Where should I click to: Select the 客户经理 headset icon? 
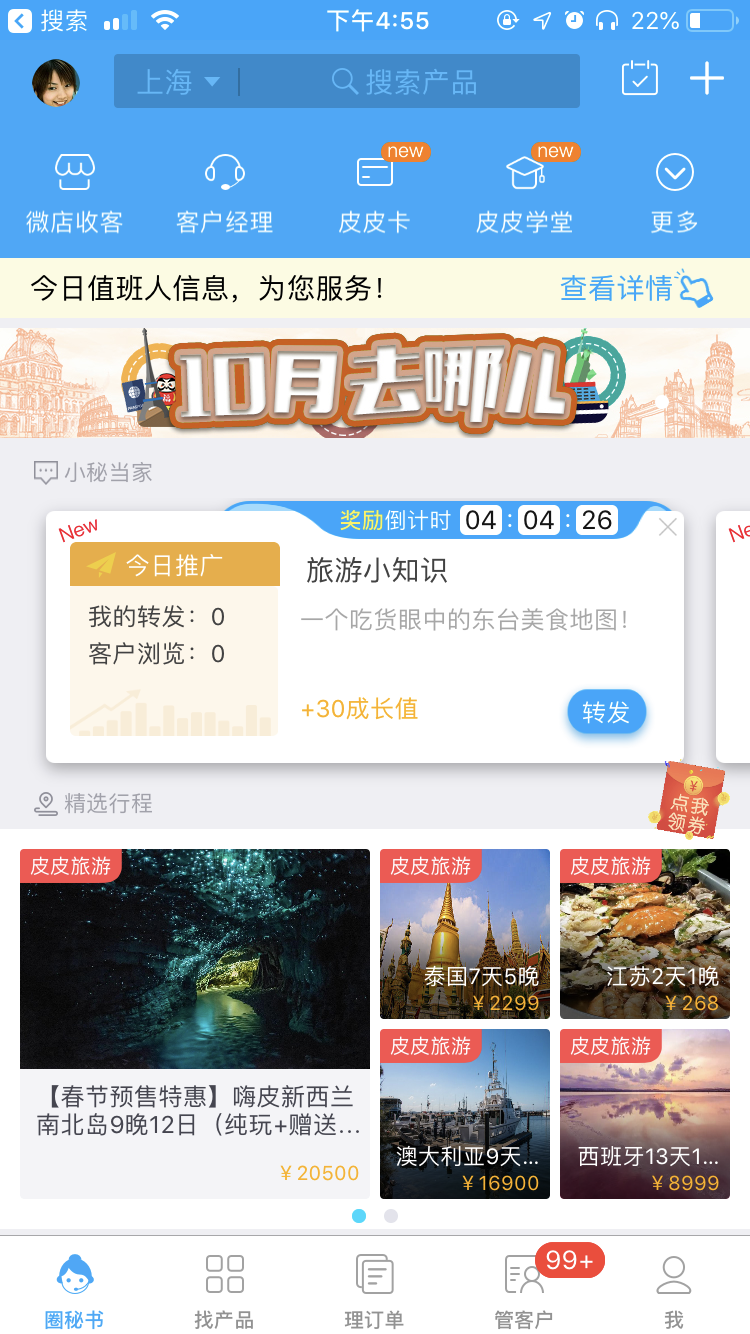(224, 185)
